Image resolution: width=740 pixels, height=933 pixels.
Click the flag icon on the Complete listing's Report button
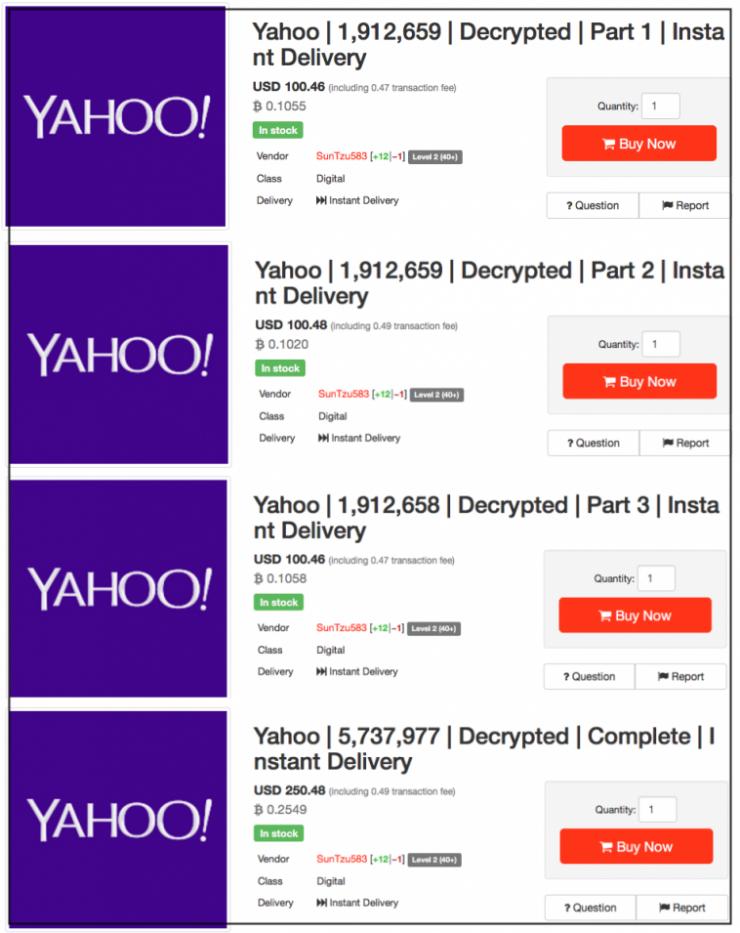click(x=667, y=907)
